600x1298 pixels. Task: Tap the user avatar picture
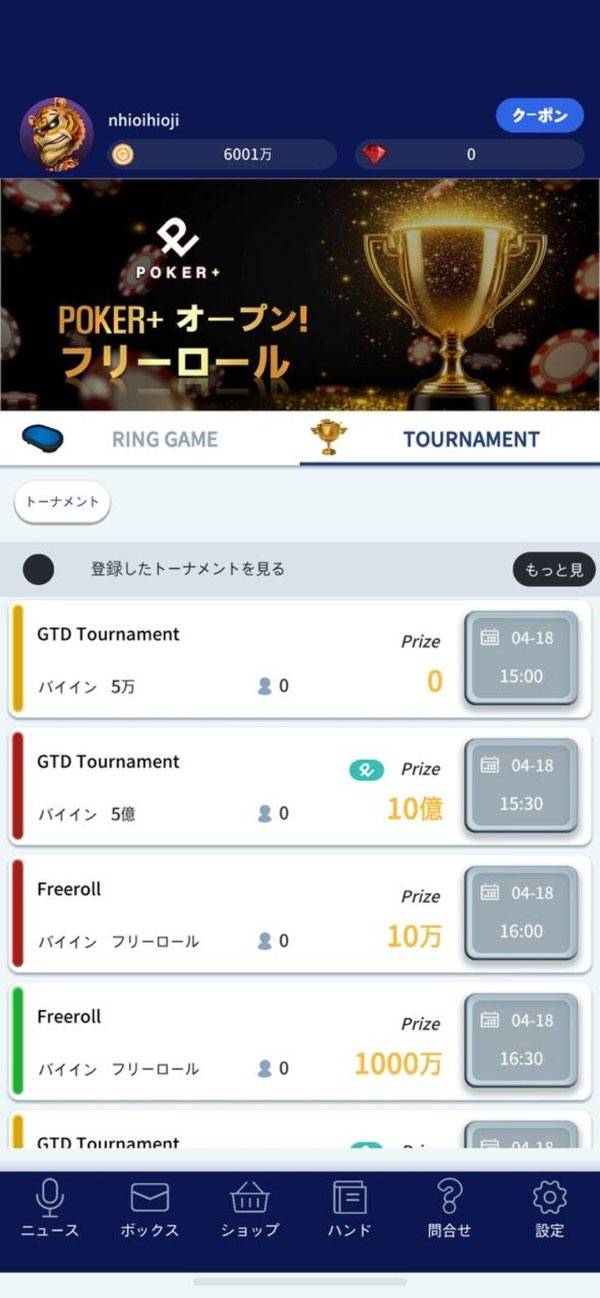pos(57,134)
